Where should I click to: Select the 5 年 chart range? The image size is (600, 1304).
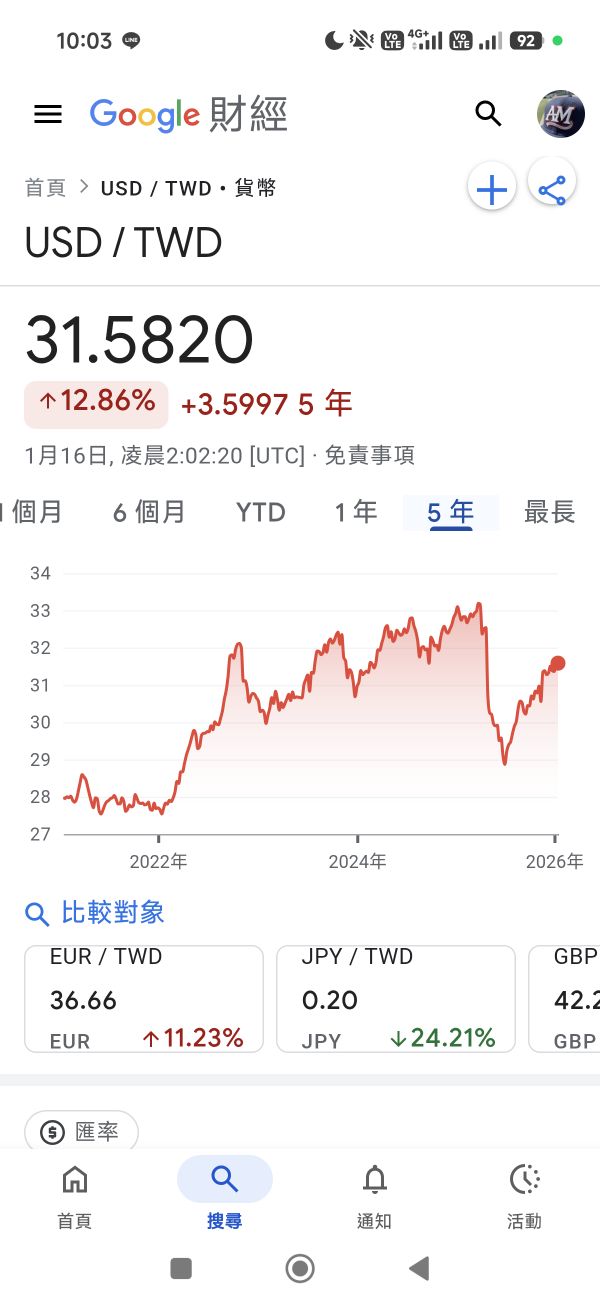point(450,513)
